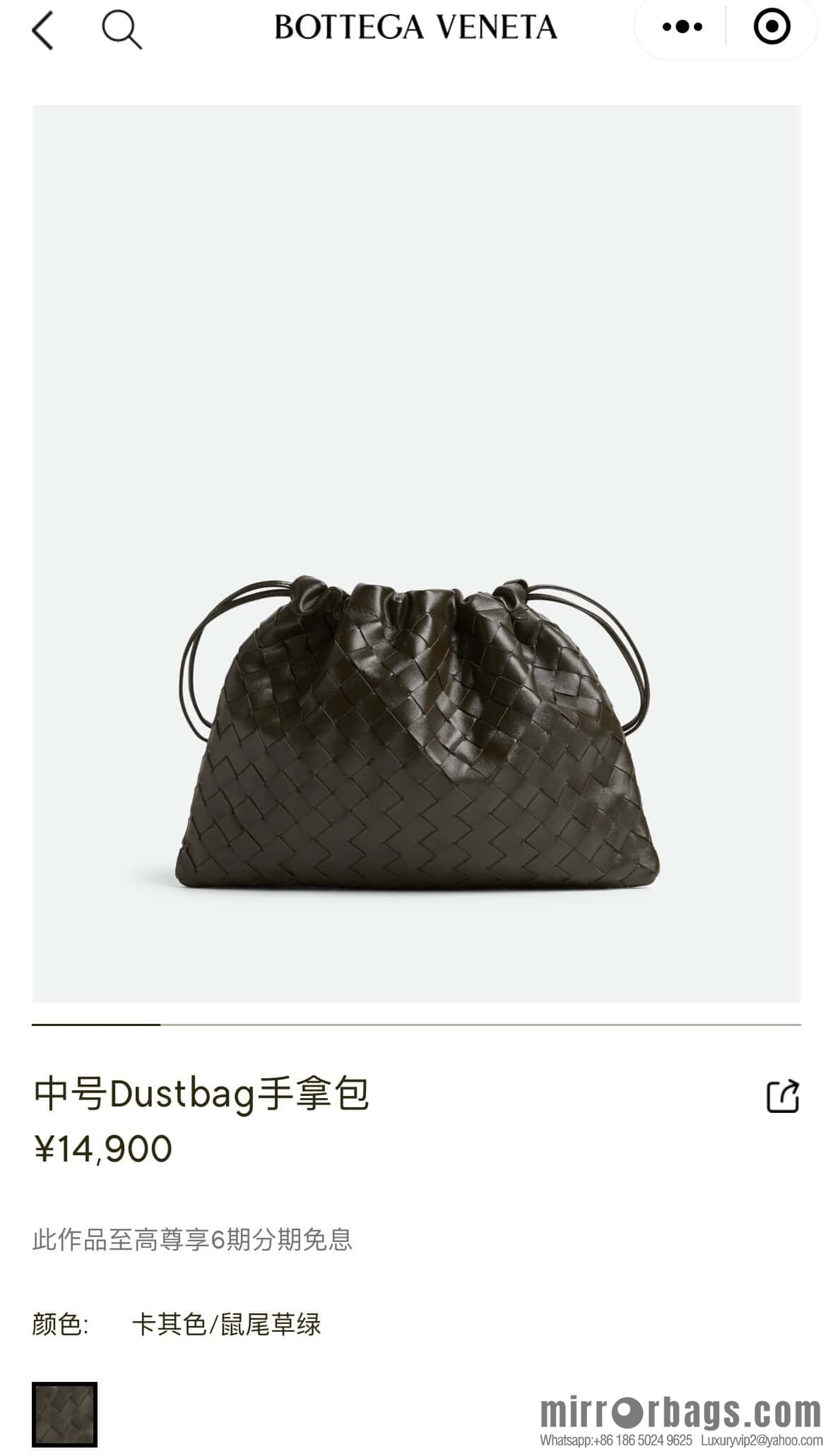Share the 中号Dustbag手拿包 product
This screenshot has height=1456, width=833.
tap(783, 1096)
